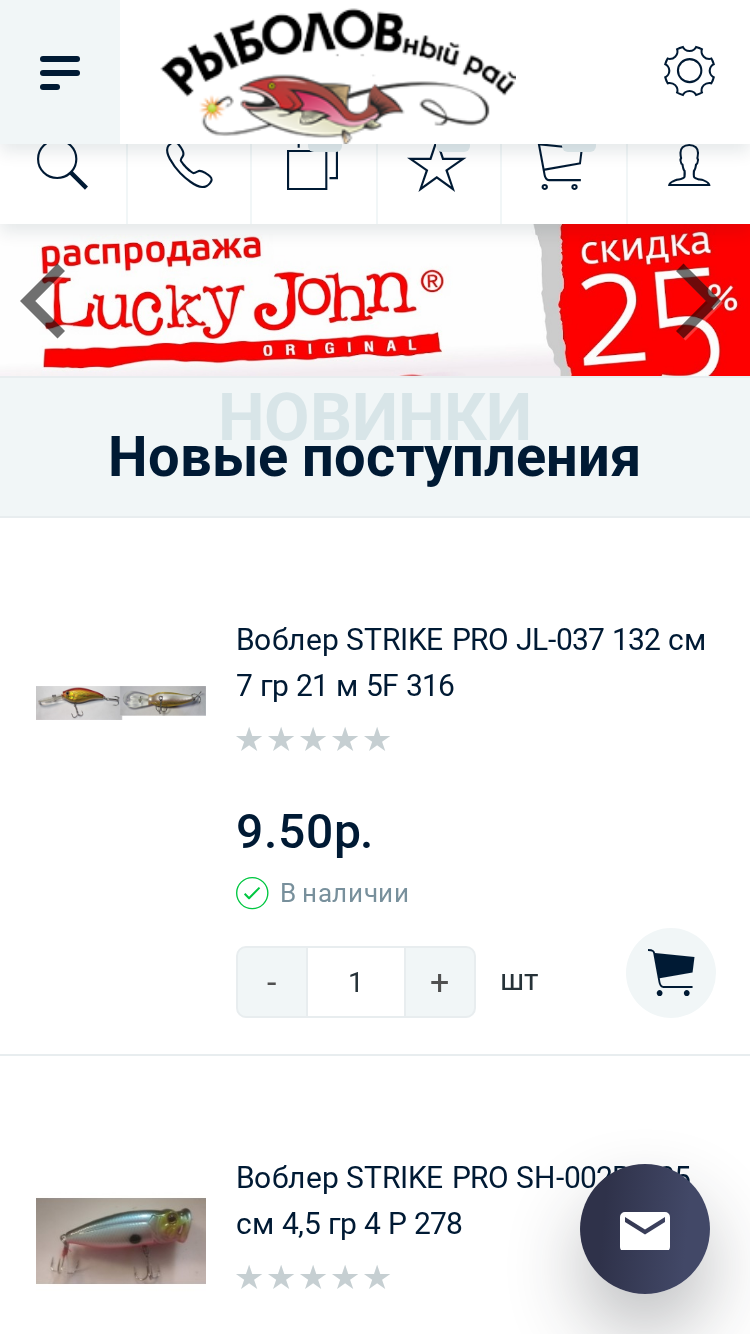Rate the JL-037 wobbler five stars

click(x=376, y=740)
